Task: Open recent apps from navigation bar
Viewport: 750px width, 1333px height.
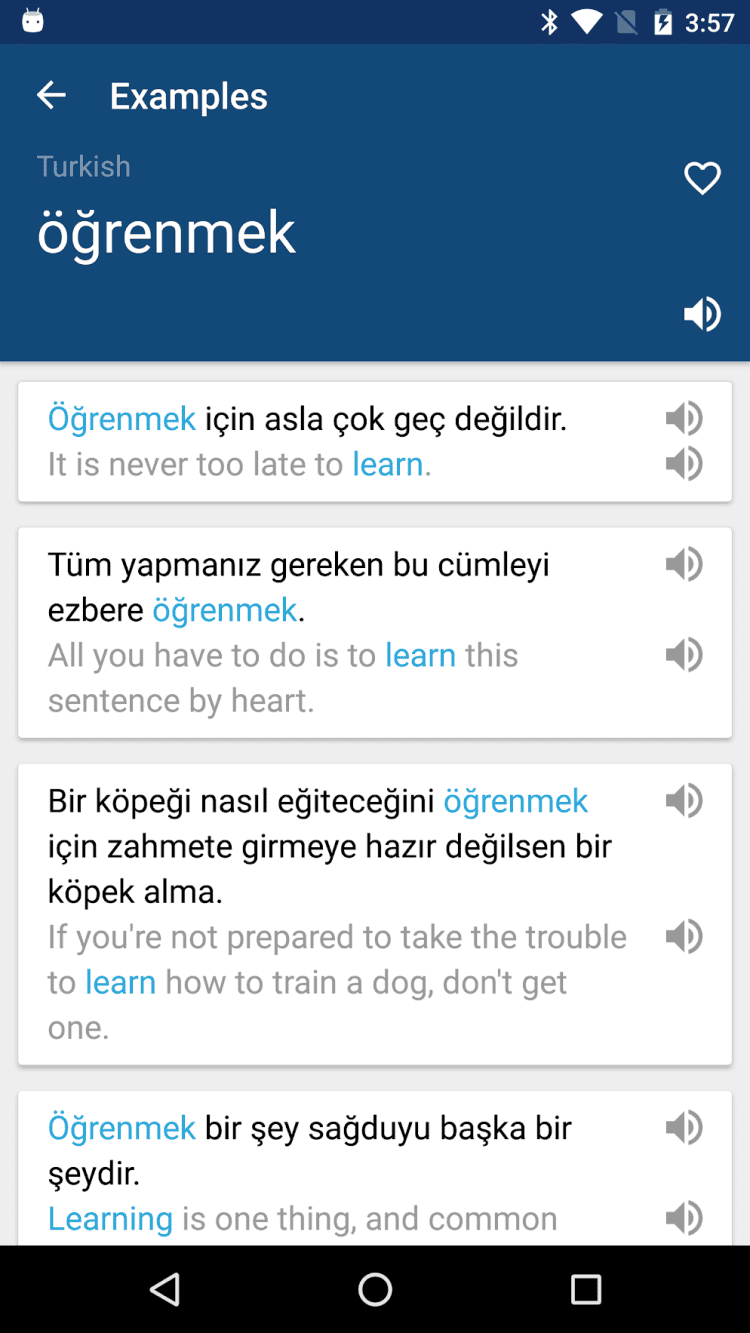Action: click(x=586, y=1289)
